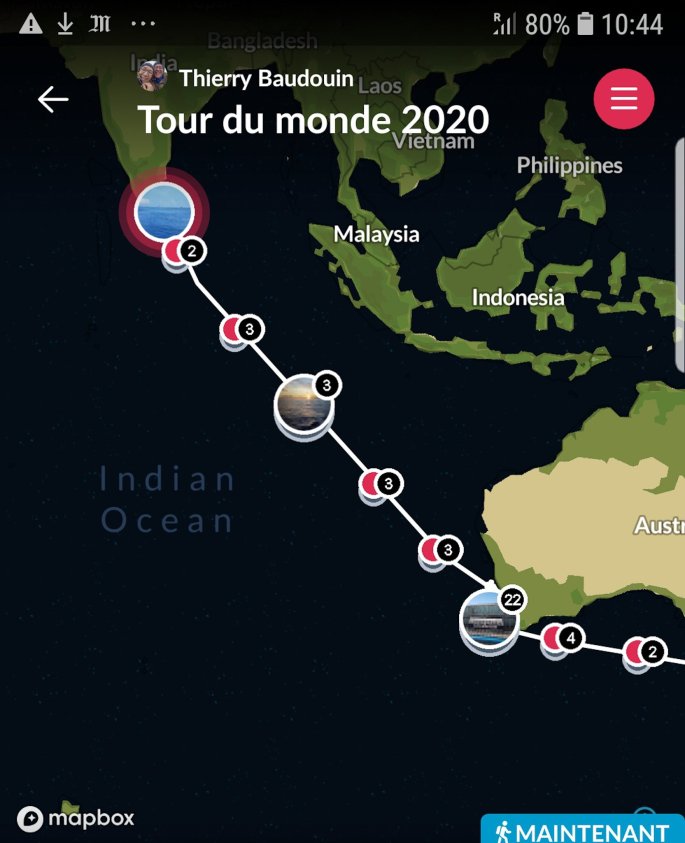
Task: Tap the MAINTENANT button
Action: pos(582,829)
